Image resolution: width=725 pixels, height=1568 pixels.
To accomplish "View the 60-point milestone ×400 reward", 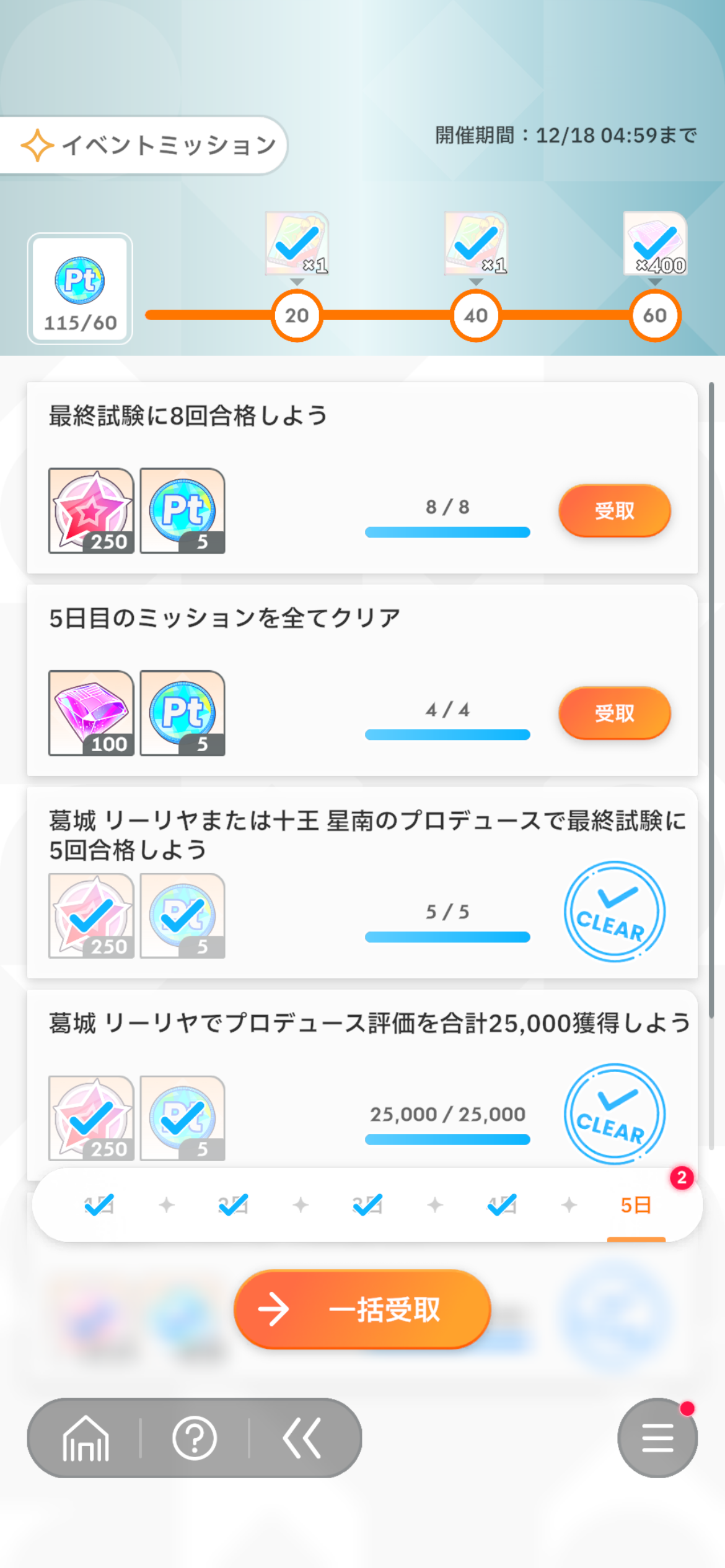I will 655,244.
